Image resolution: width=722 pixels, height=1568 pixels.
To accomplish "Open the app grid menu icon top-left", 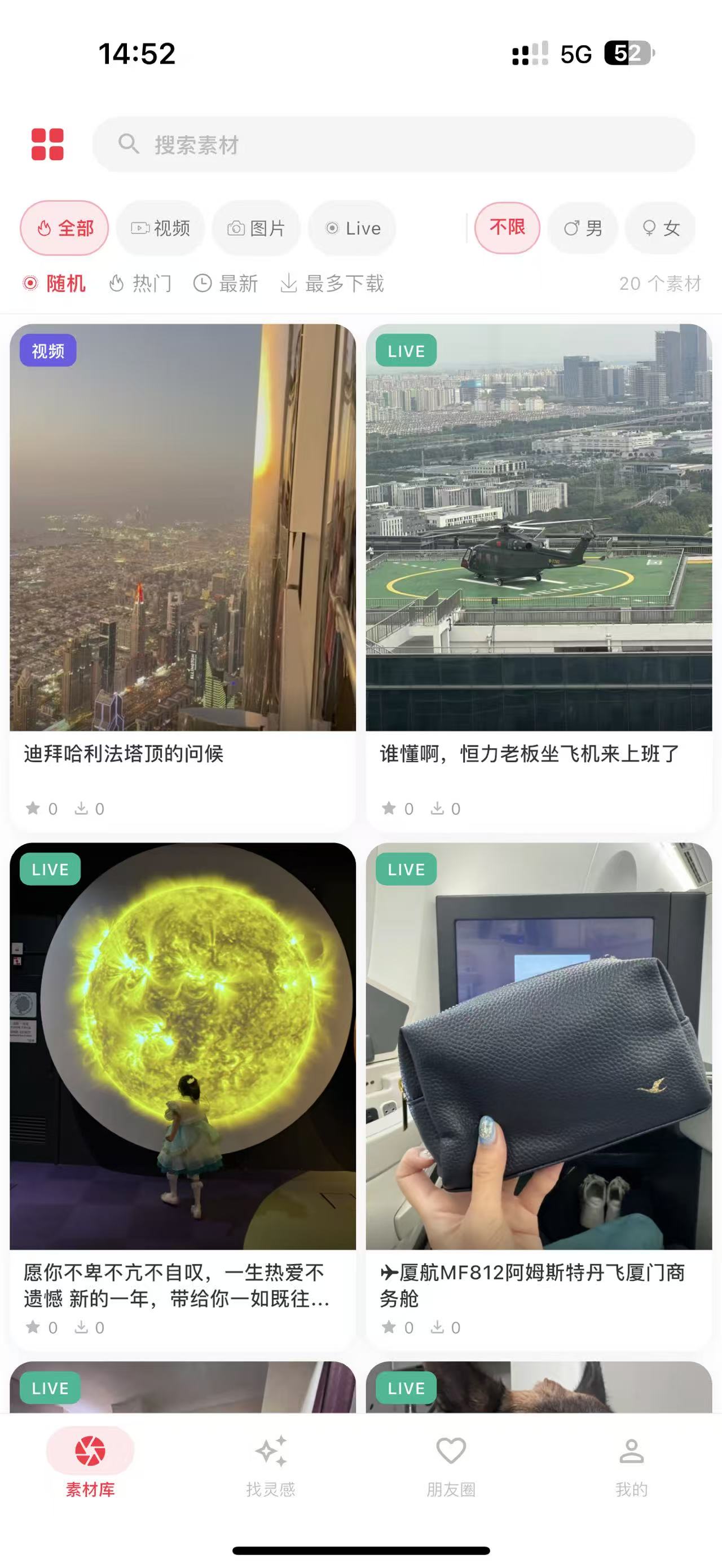I will (x=47, y=144).
